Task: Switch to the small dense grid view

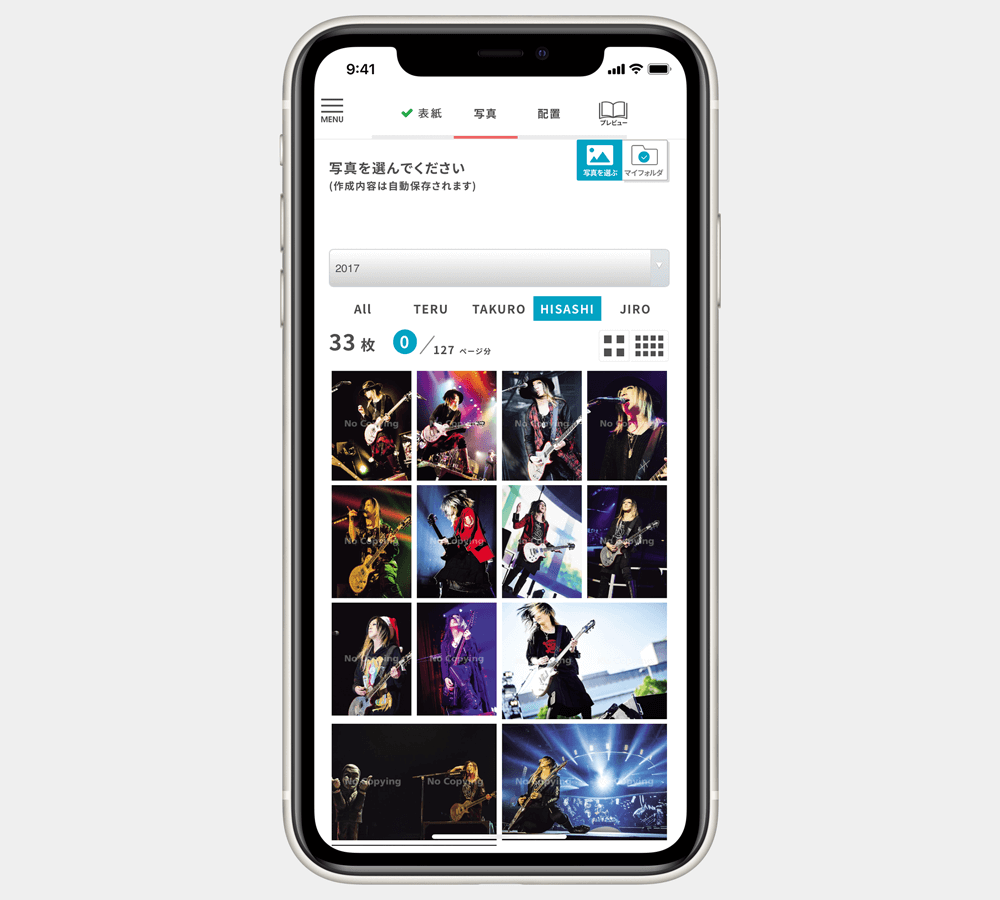Action: [649, 346]
